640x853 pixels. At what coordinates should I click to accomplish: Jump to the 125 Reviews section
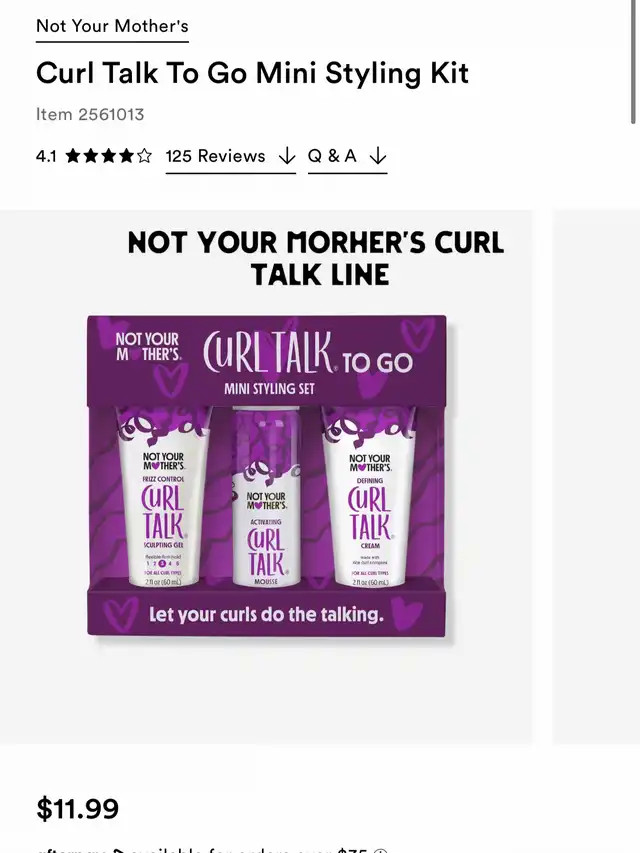(230, 156)
